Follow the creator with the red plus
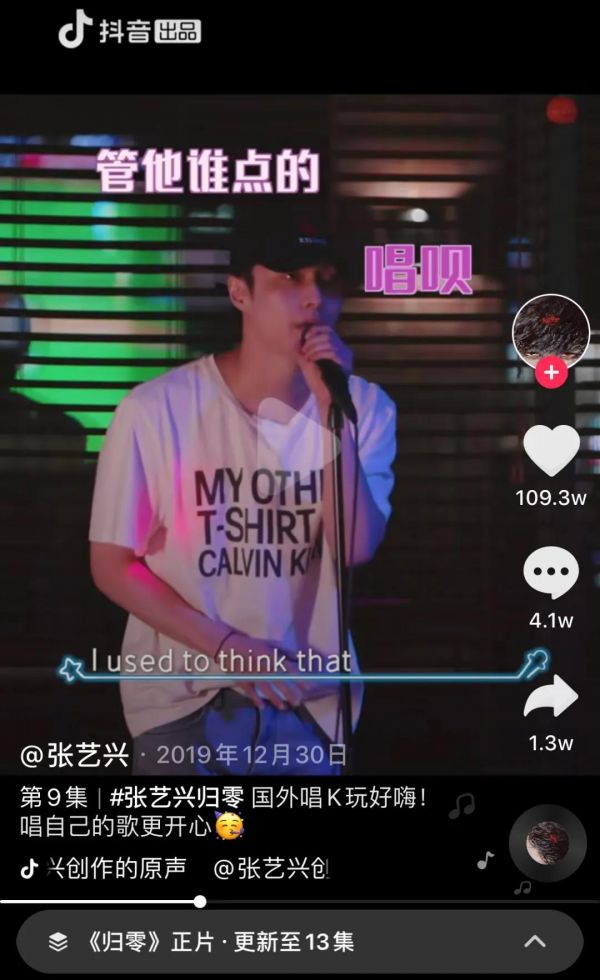The height and width of the screenshot is (980, 600). click(551, 373)
